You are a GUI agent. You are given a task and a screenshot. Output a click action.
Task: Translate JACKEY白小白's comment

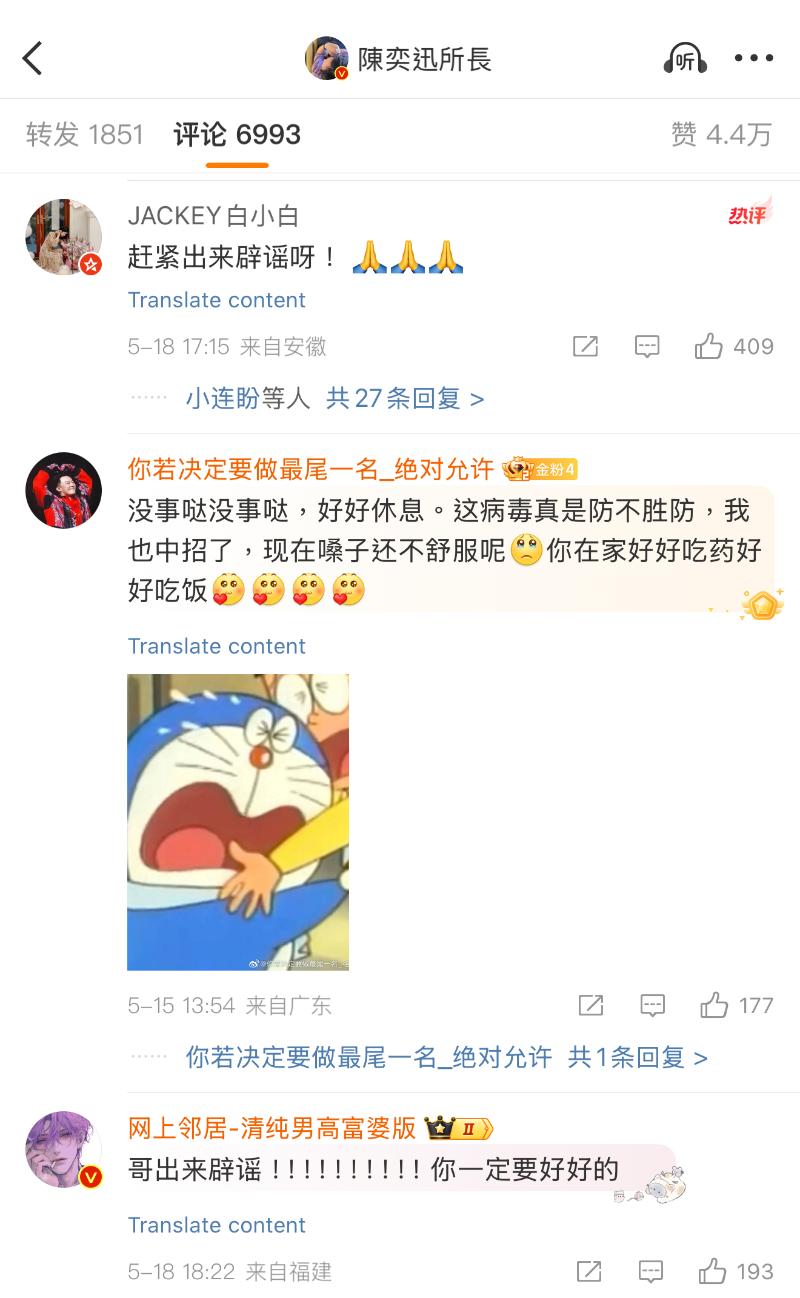(x=216, y=300)
